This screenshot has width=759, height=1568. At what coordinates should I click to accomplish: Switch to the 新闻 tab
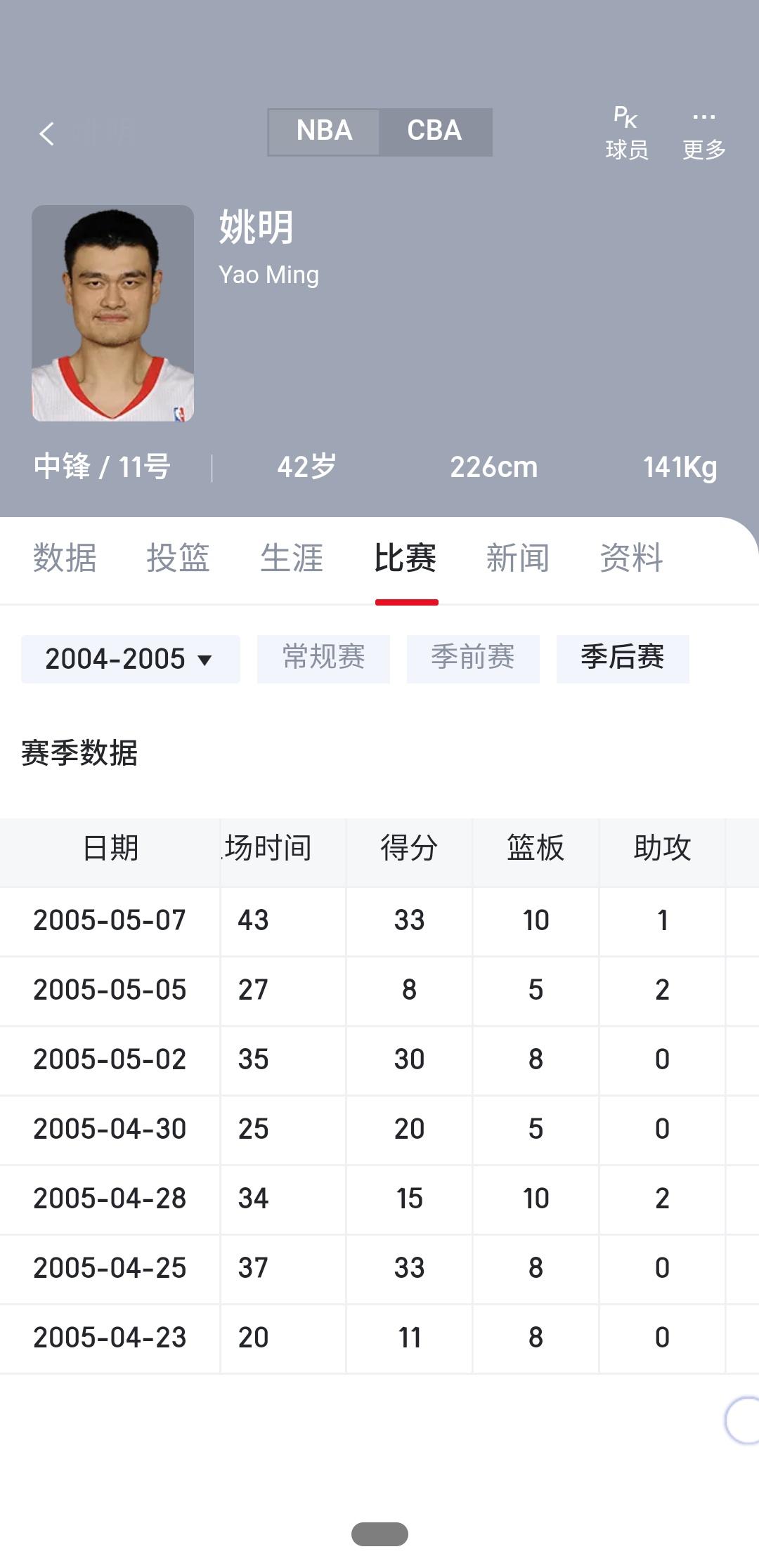coord(518,558)
